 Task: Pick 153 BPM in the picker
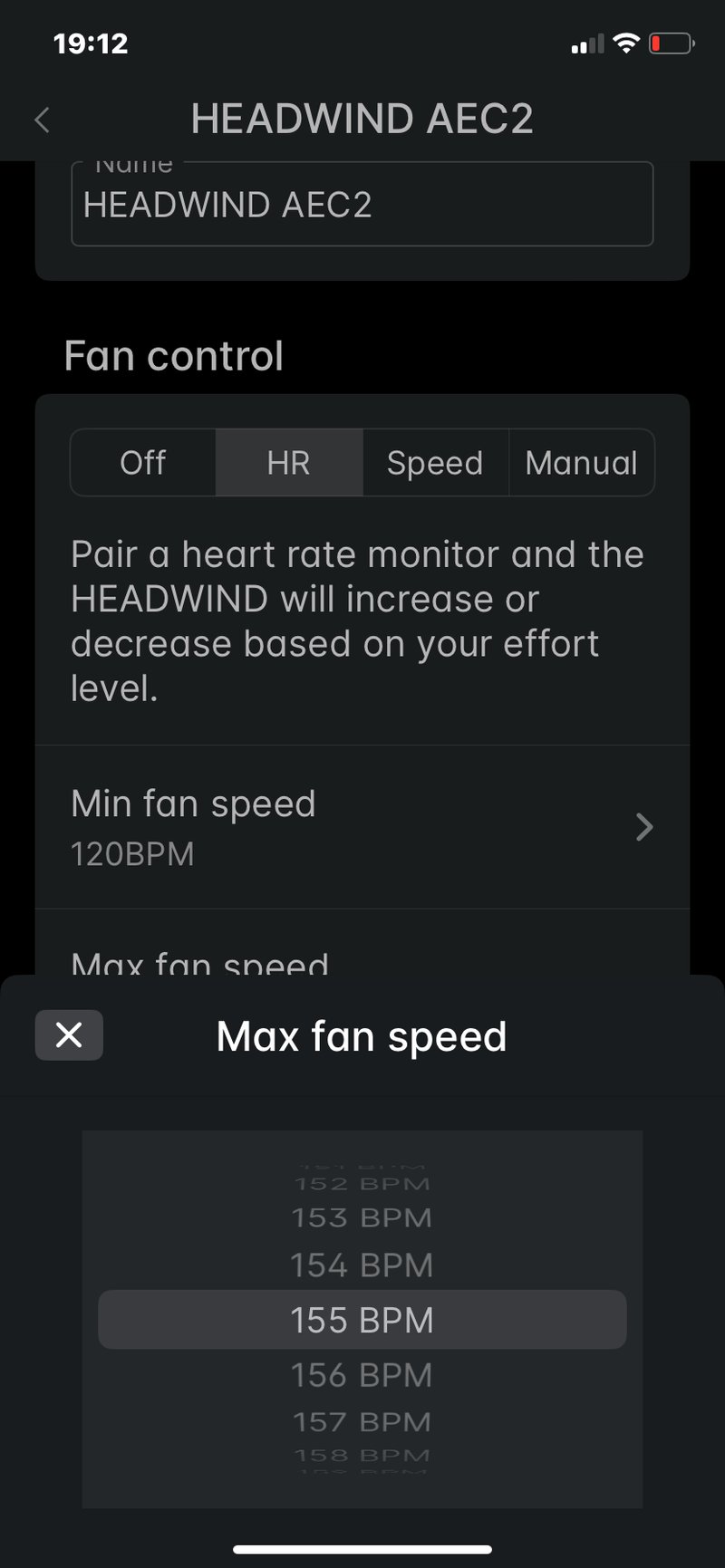[x=362, y=1217]
